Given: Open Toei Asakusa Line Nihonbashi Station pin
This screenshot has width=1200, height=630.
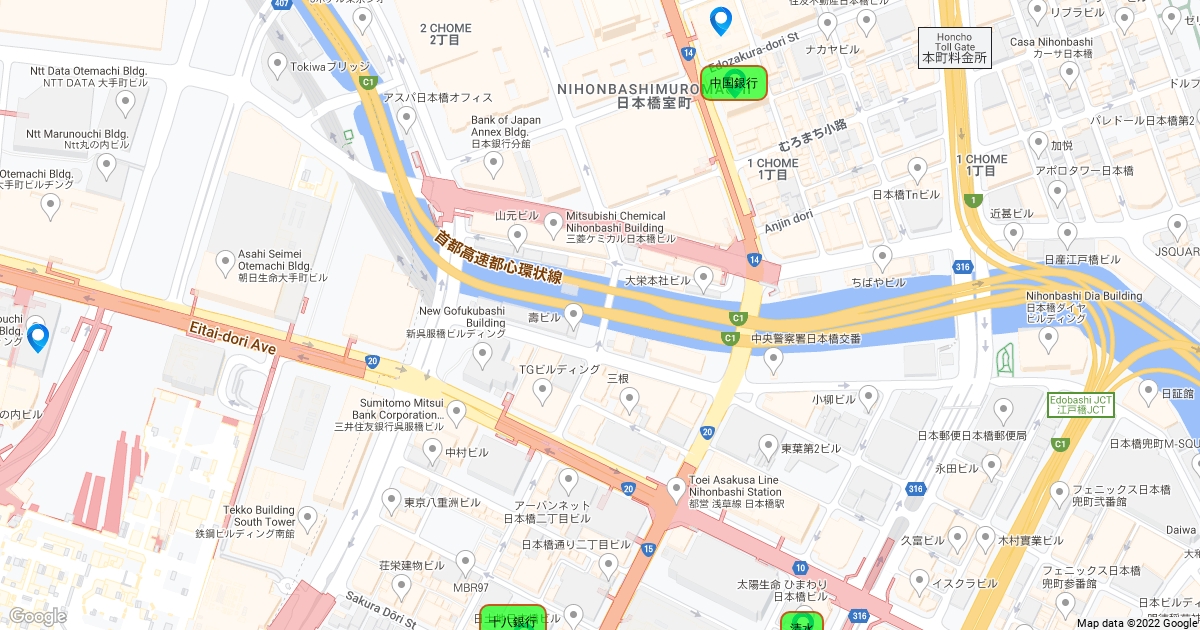Looking at the screenshot, I should (x=677, y=490).
